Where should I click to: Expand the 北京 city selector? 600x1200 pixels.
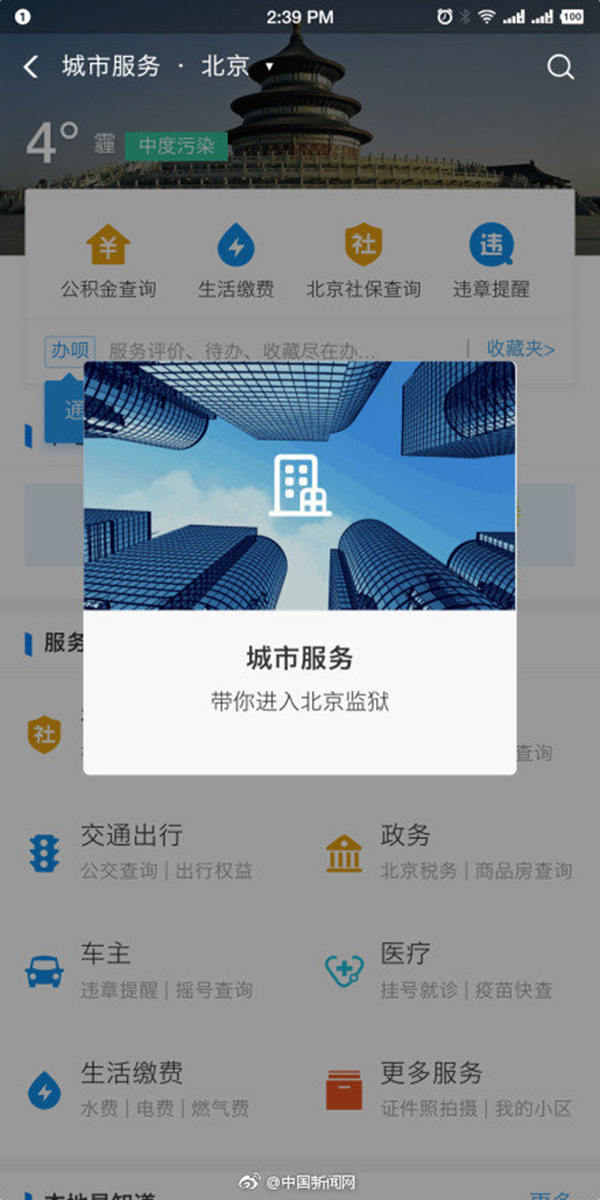click(238, 67)
